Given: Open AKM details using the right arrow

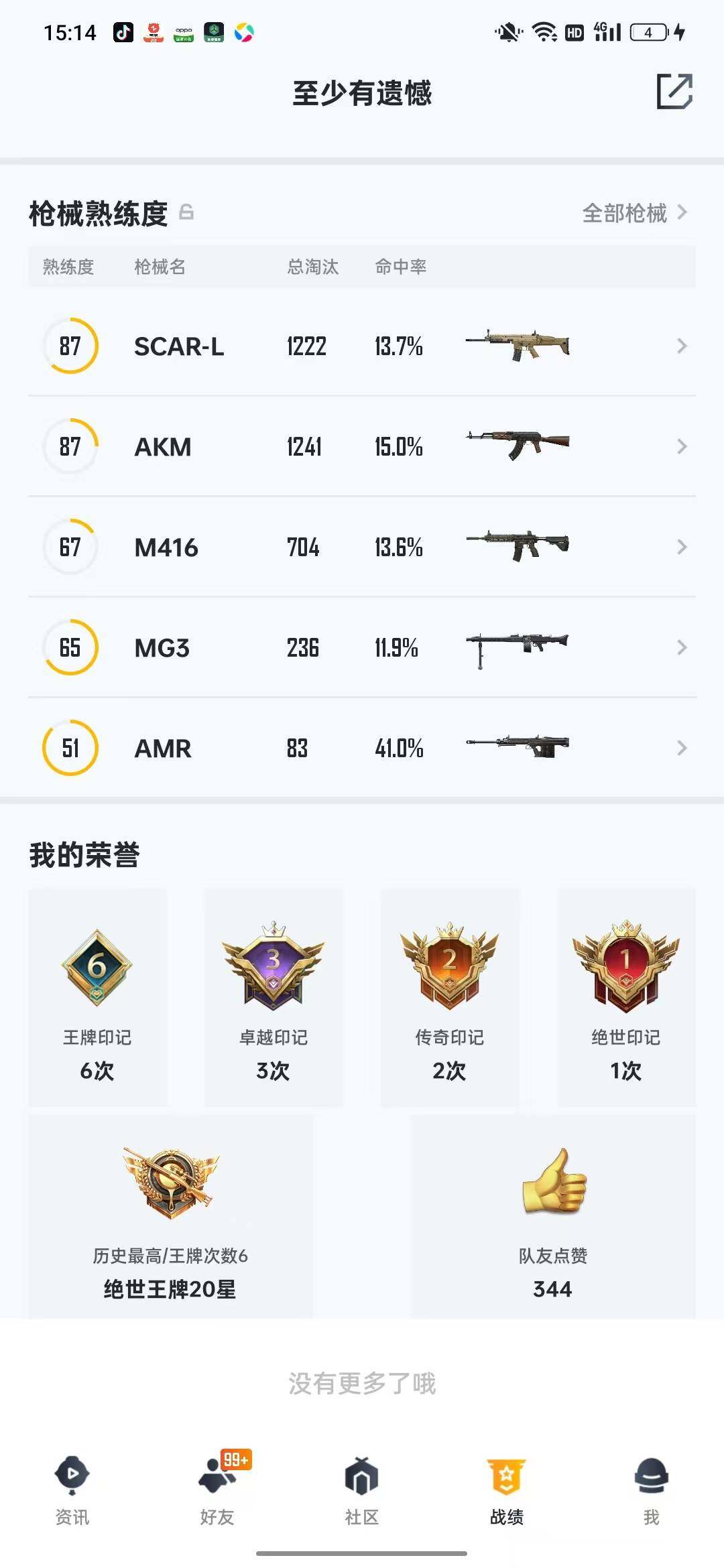Looking at the screenshot, I should tap(682, 446).
